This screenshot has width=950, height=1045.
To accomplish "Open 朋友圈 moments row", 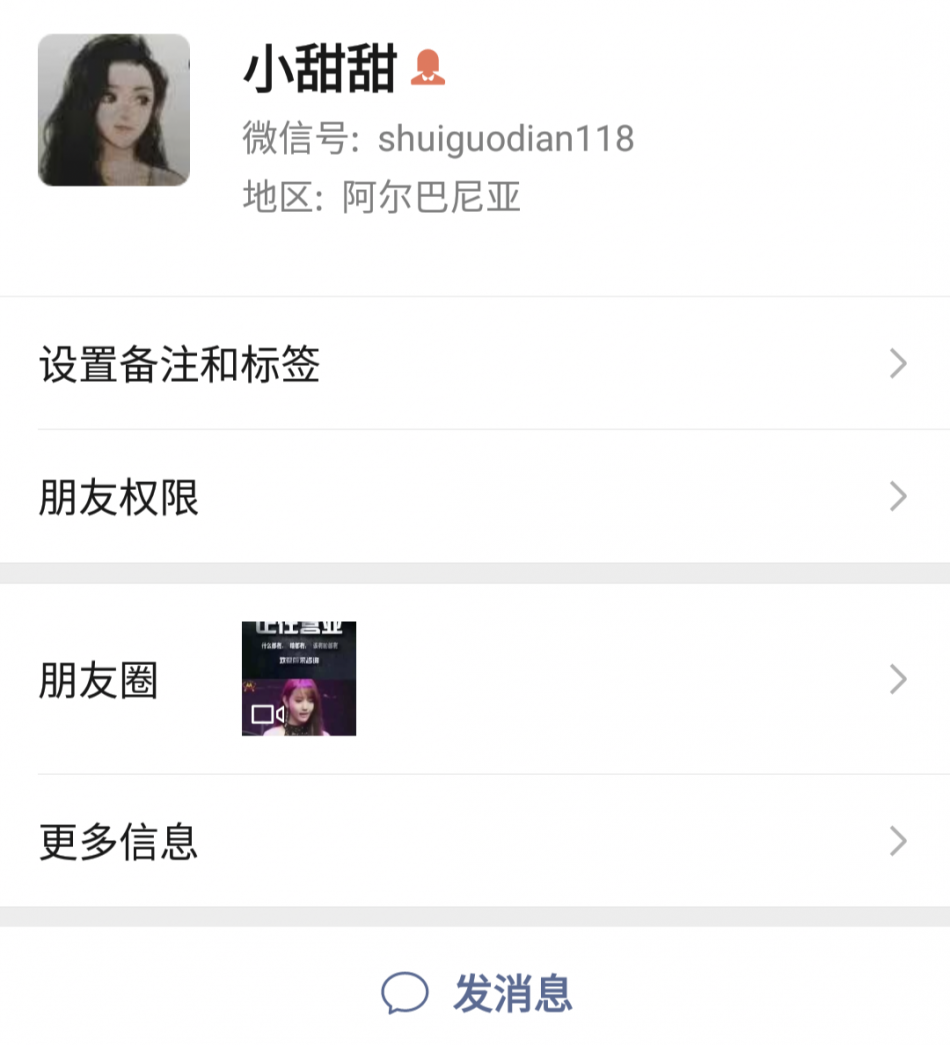I will [474, 680].
